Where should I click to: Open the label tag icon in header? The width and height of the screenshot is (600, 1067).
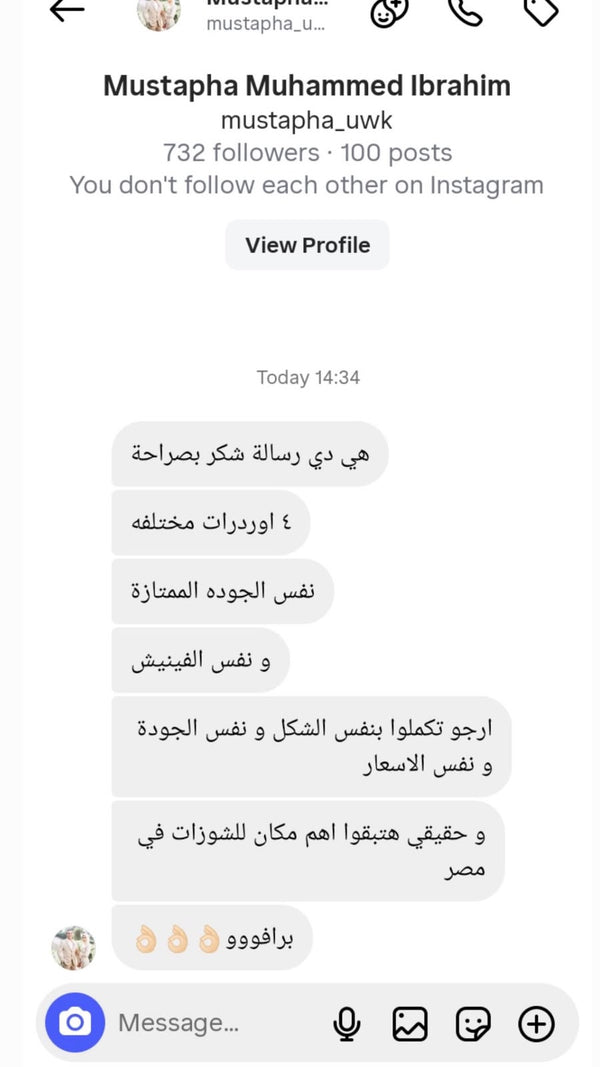click(541, 10)
